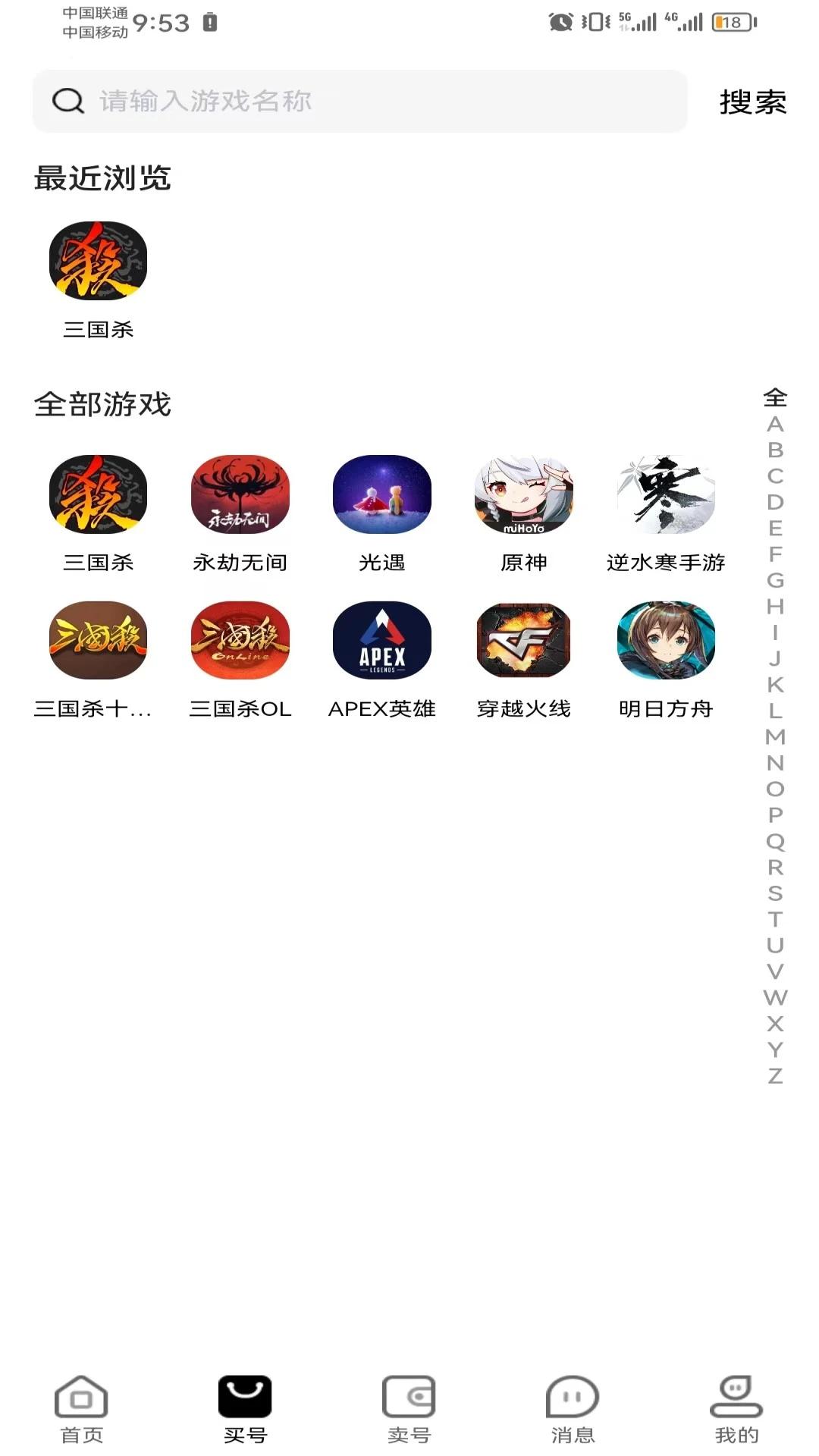Open 三国杀OL game
The height and width of the screenshot is (1456, 819).
click(x=240, y=658)
